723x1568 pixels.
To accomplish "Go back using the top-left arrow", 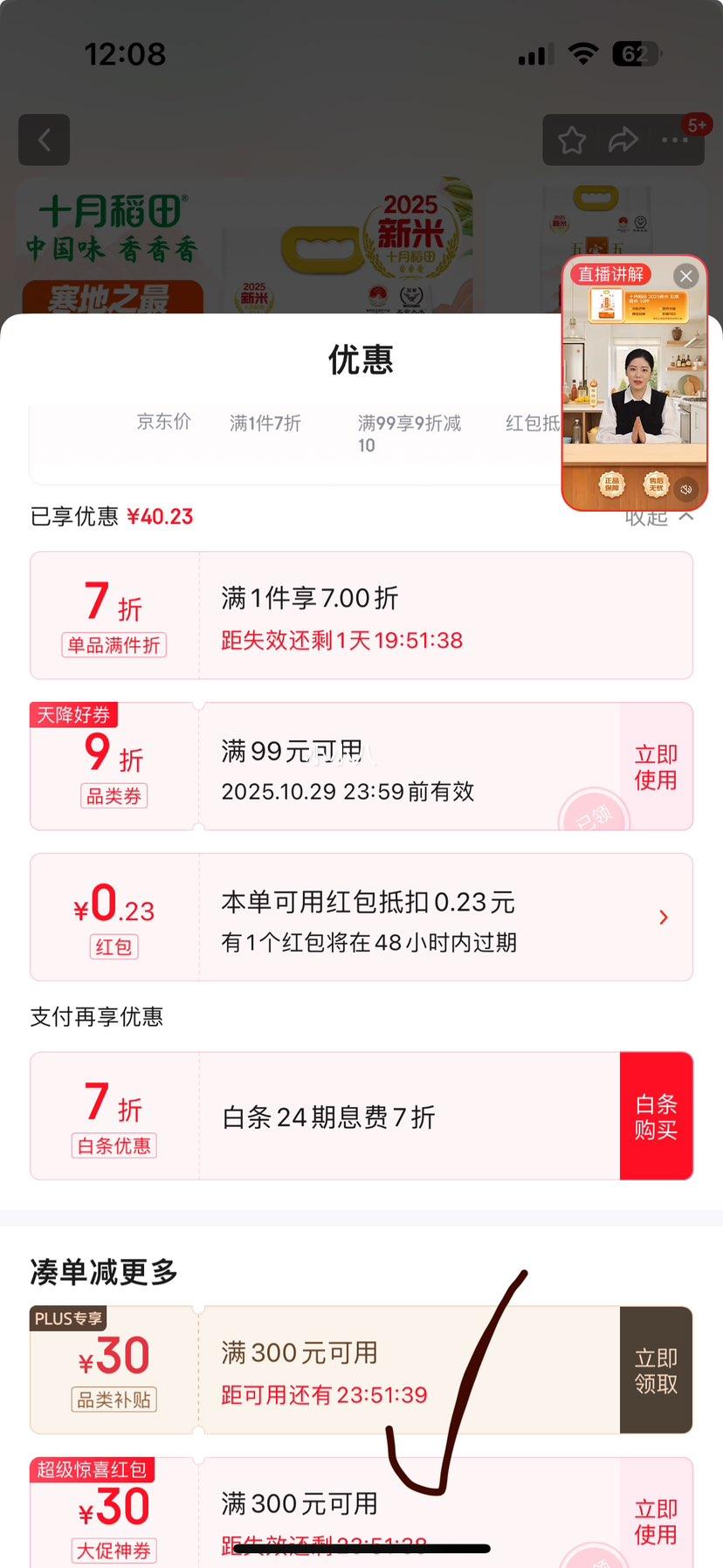I will tap(44, 140).
